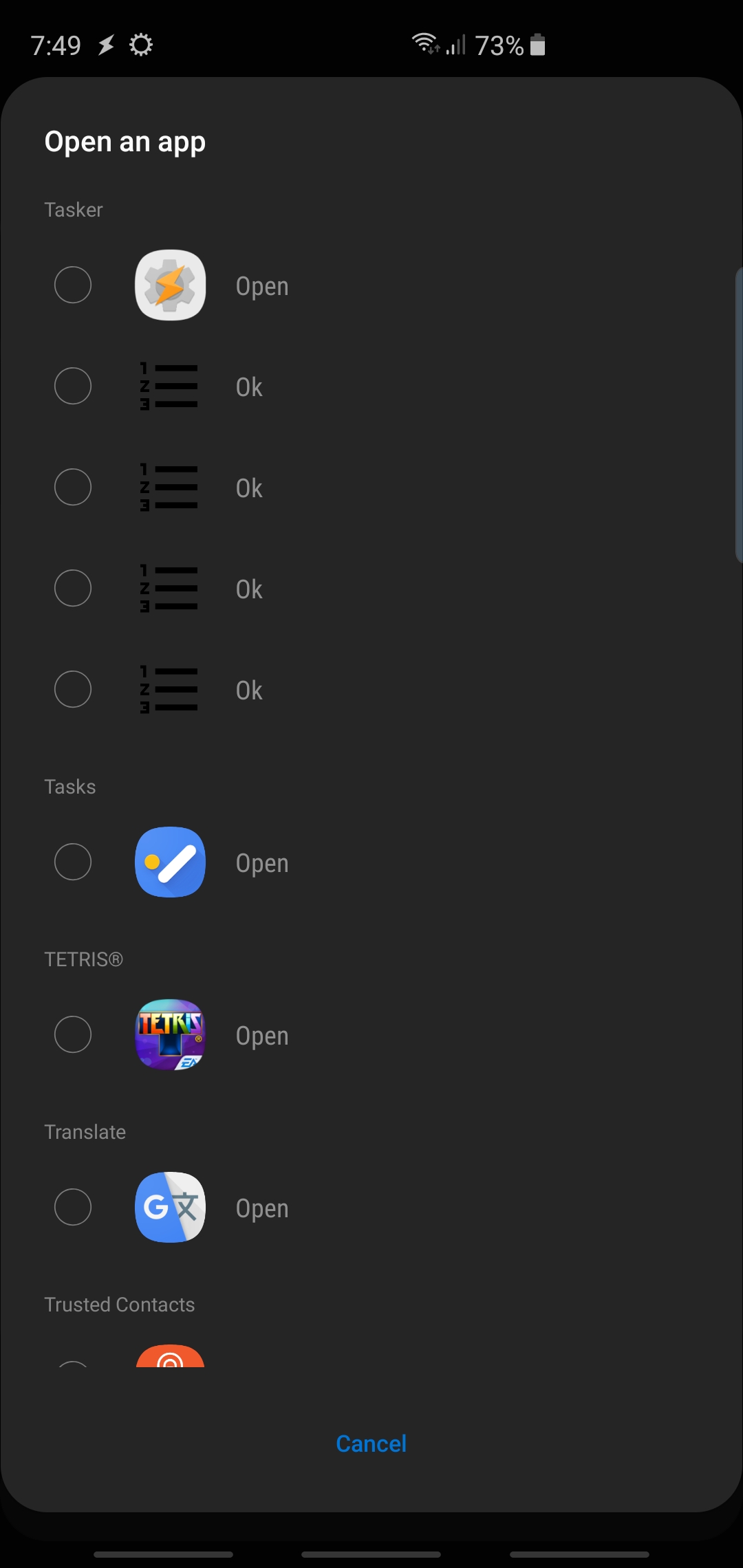
Task: Tap the battery indicator in the status bar
Action: [537, 44]
